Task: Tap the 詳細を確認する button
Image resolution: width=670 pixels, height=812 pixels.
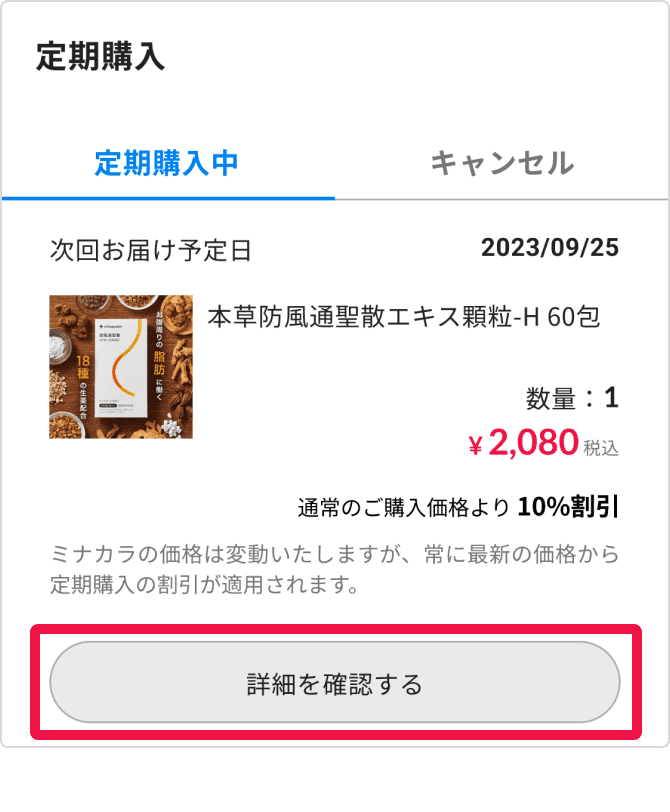Action: pos(335,684)
